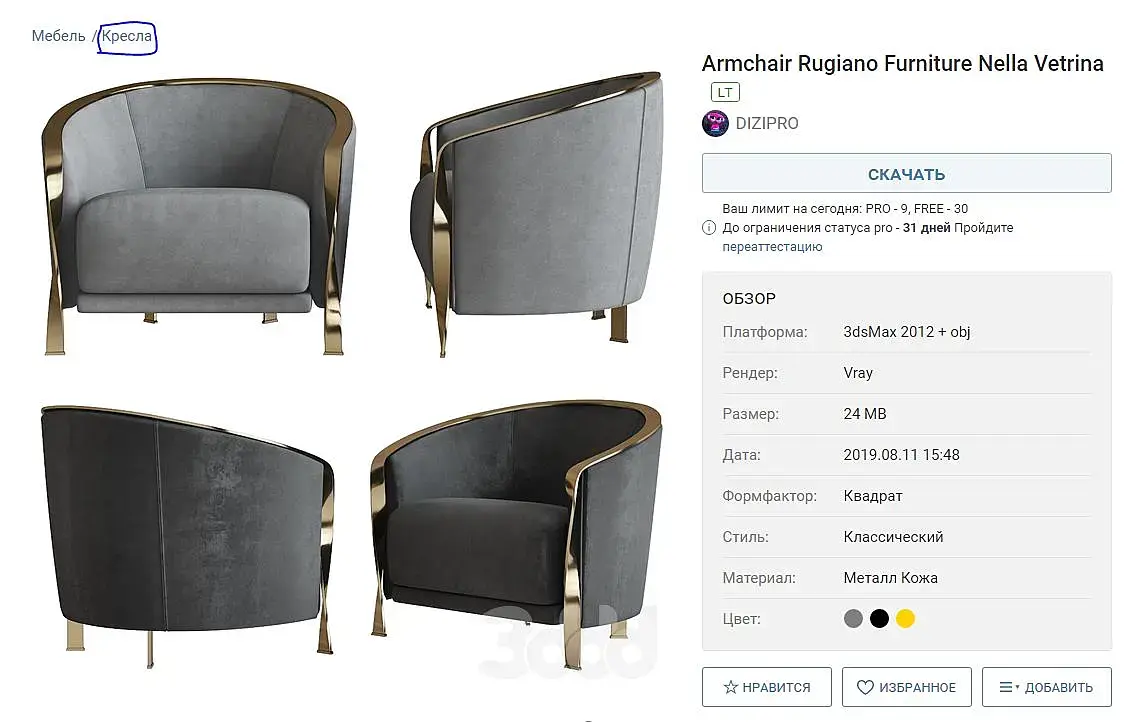Select the yellow color swatch
This screenshot has height=722, width=1148.
pyautogui.click(x=905, y=619)
